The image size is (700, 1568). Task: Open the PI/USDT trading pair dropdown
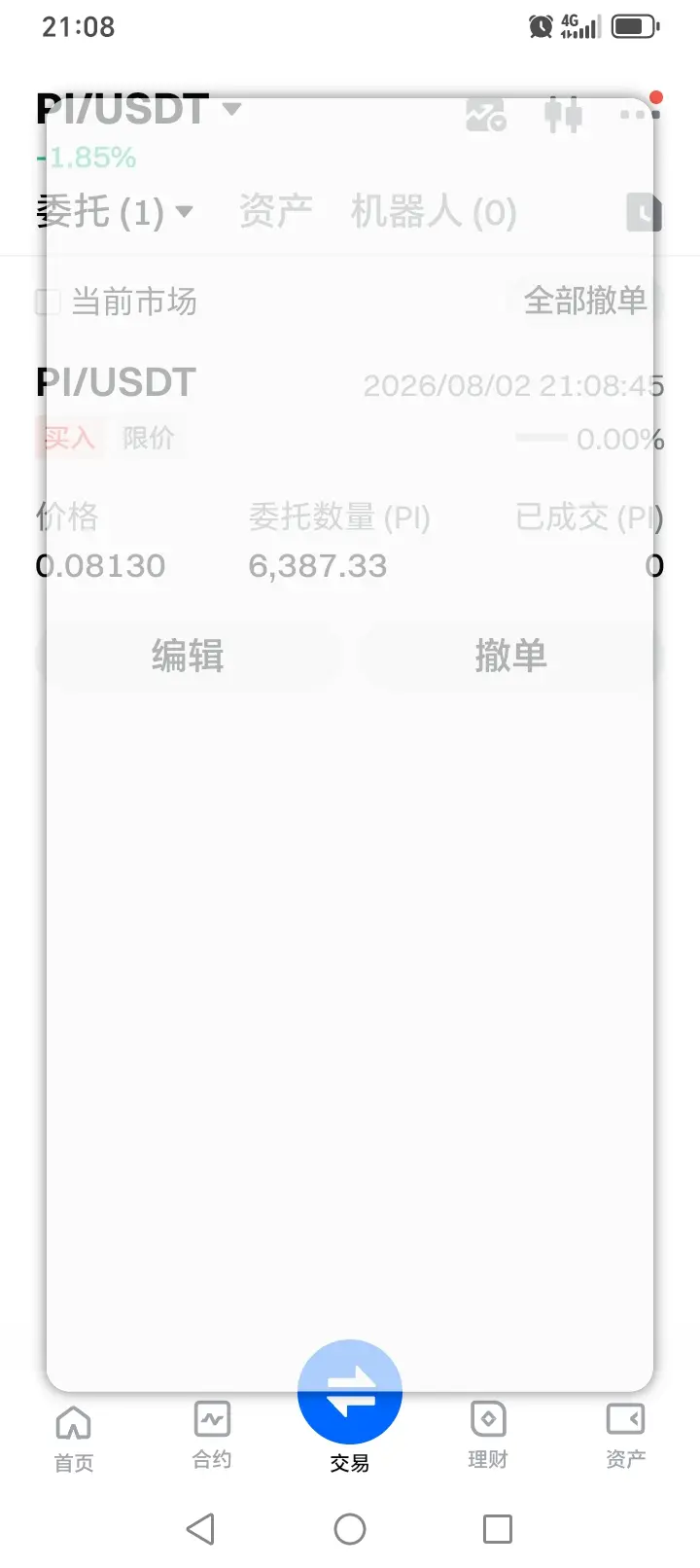pyautogui.click(x=138, y=109)
